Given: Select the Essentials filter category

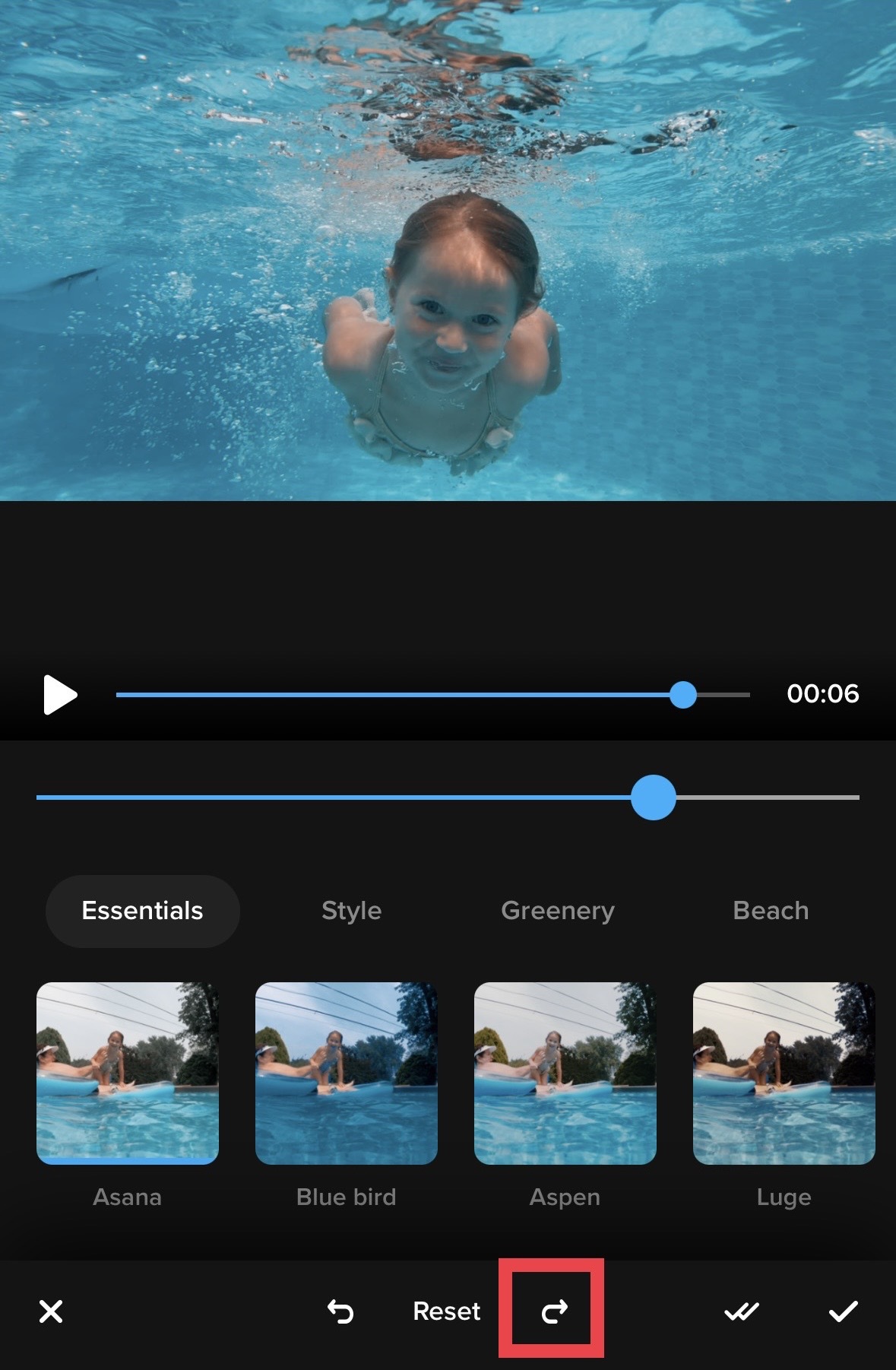Looking at the screenshot, I should [142, 911].
